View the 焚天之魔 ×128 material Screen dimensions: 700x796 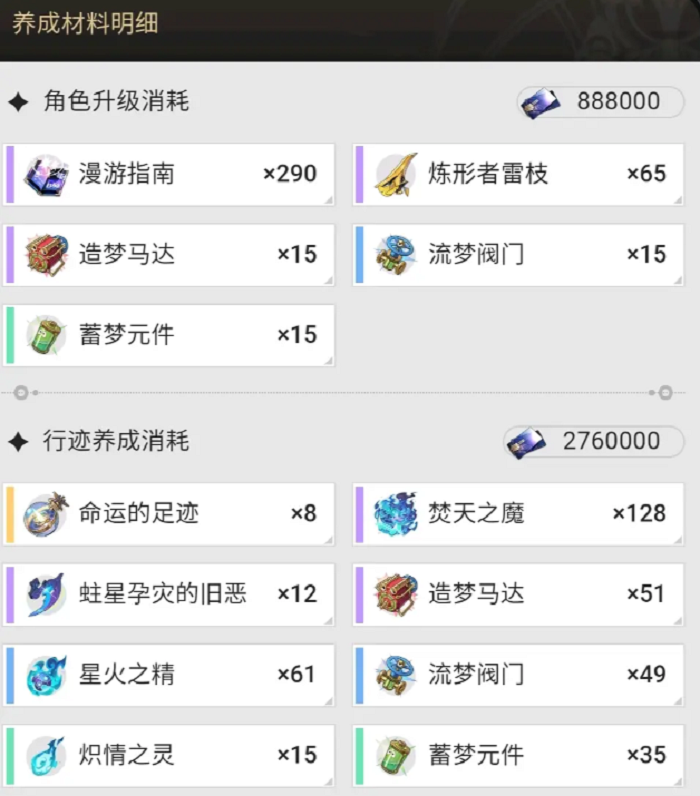coord(519,514)
